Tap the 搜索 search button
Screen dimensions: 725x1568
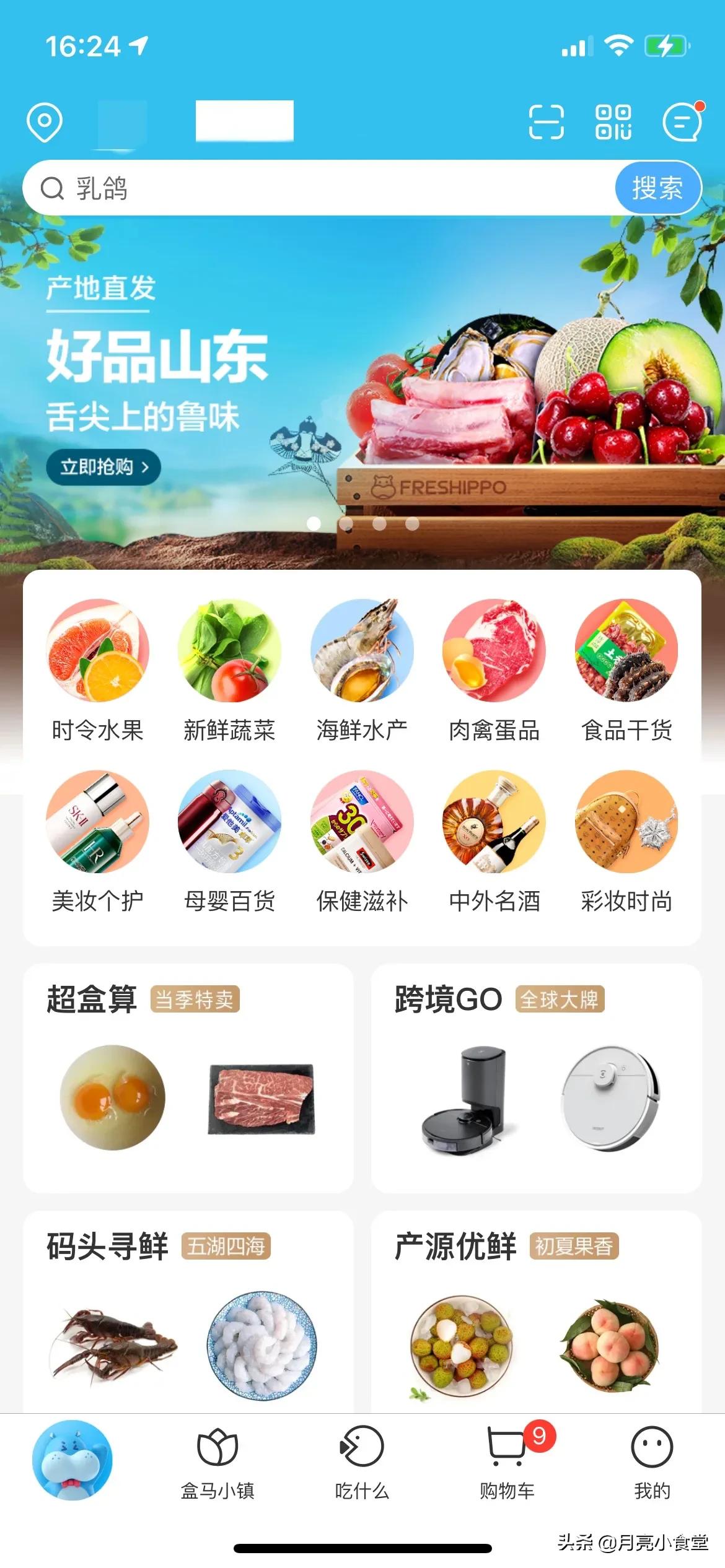pyautogui.click(x=658, y=188)
